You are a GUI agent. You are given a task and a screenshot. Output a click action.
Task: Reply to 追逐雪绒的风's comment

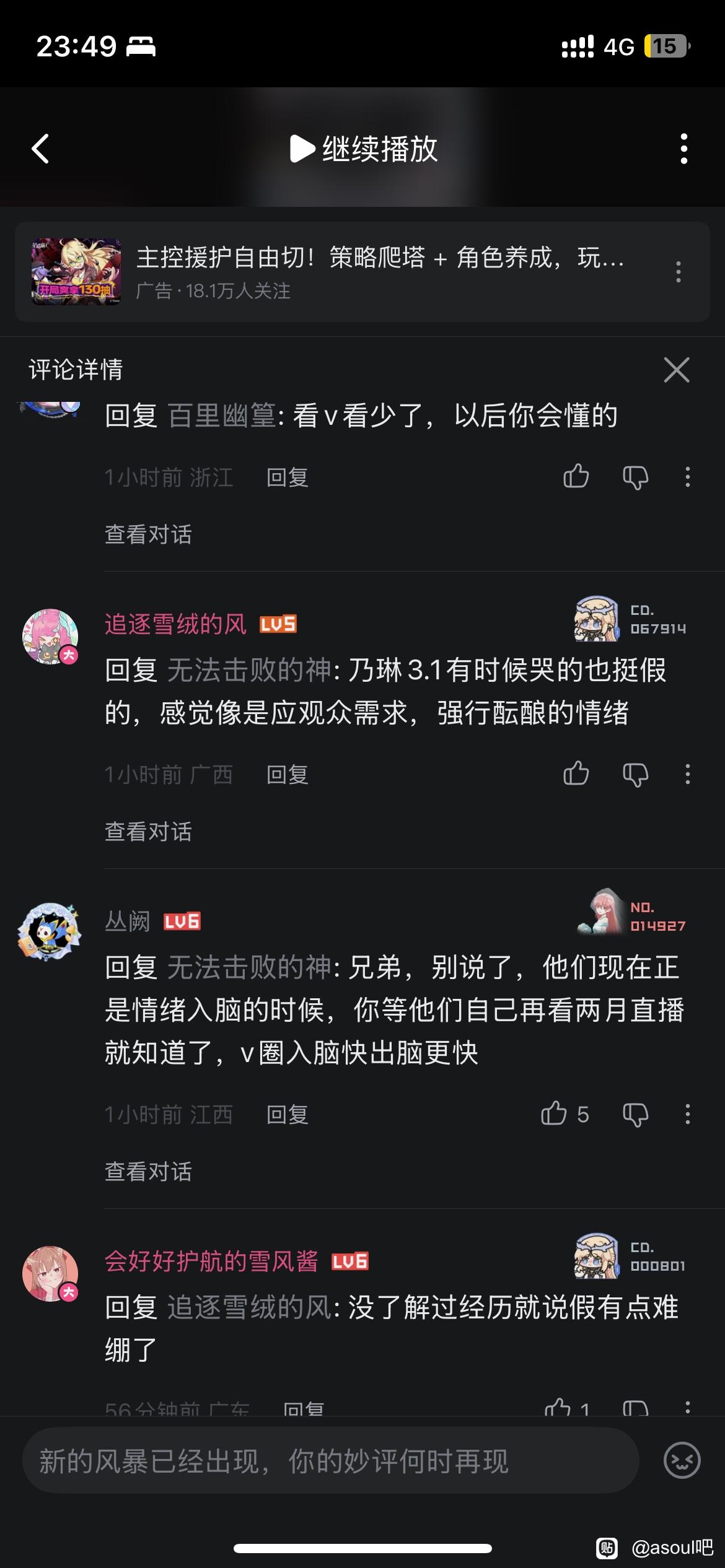(288, 774)
